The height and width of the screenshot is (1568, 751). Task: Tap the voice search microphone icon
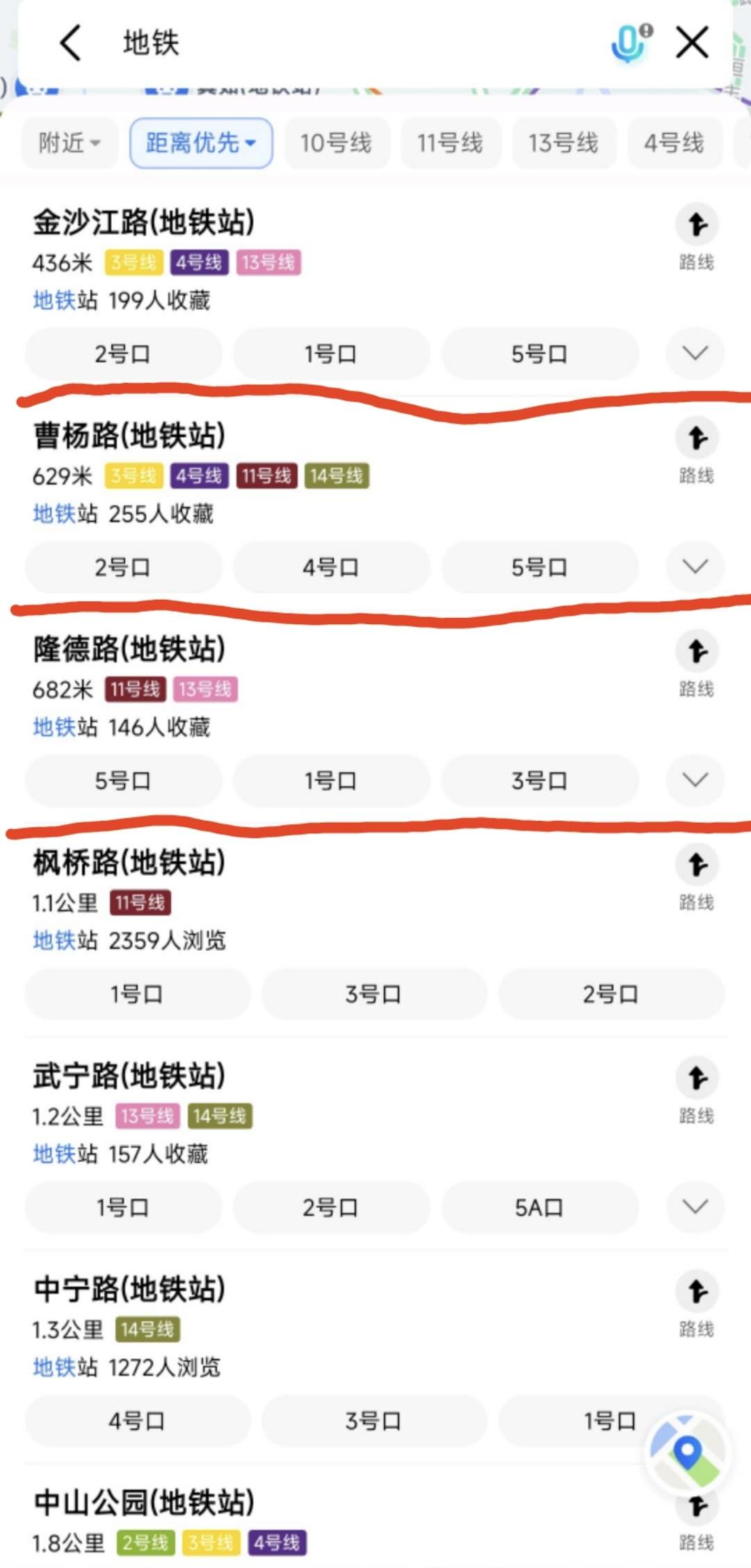(630, 43)
